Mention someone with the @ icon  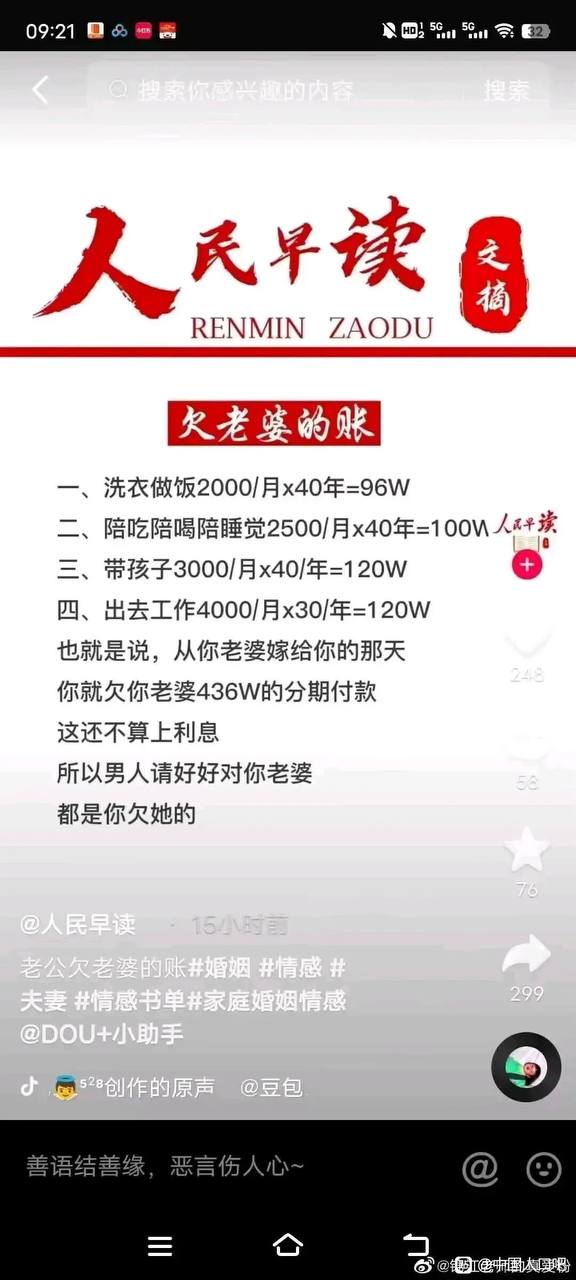tap(480, 1167)
